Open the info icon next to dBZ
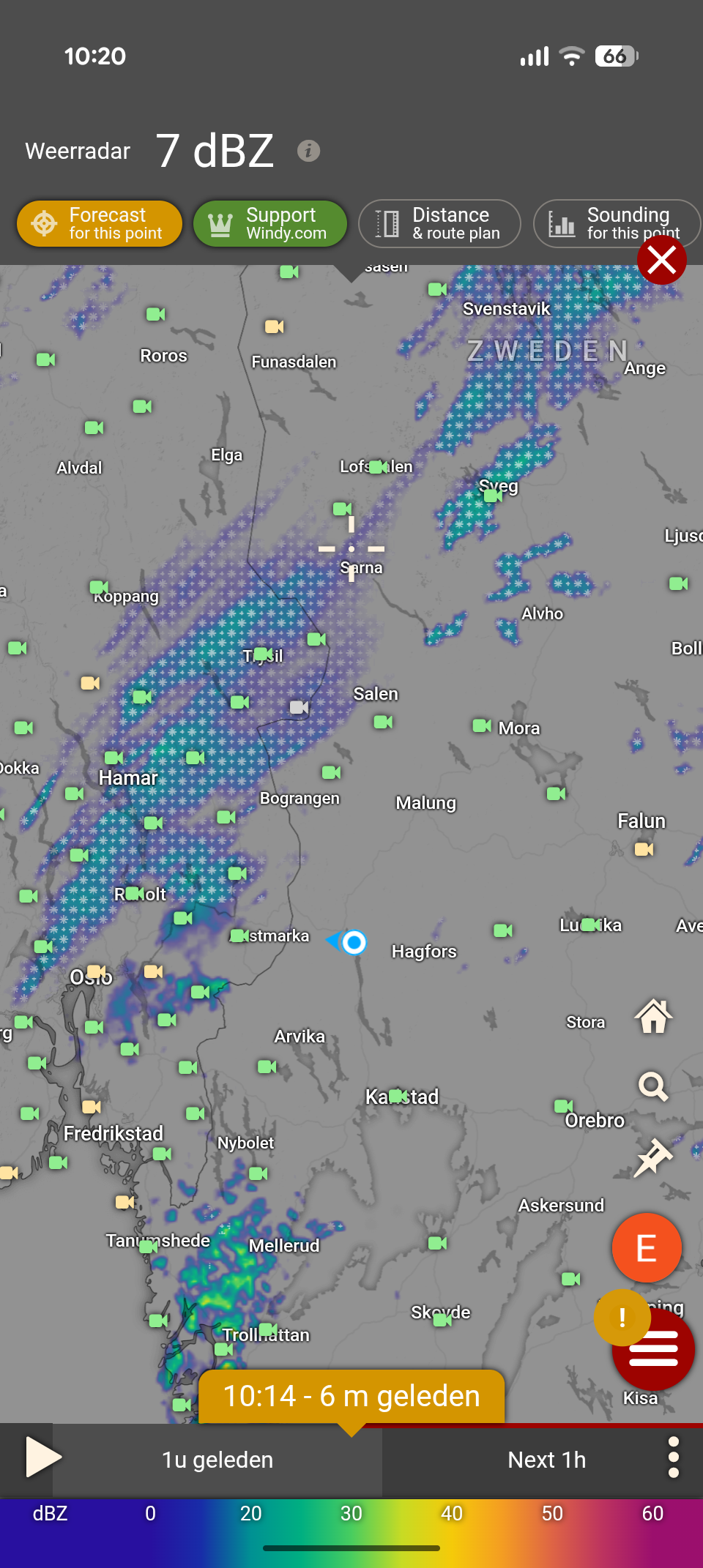 coord(308,151)
